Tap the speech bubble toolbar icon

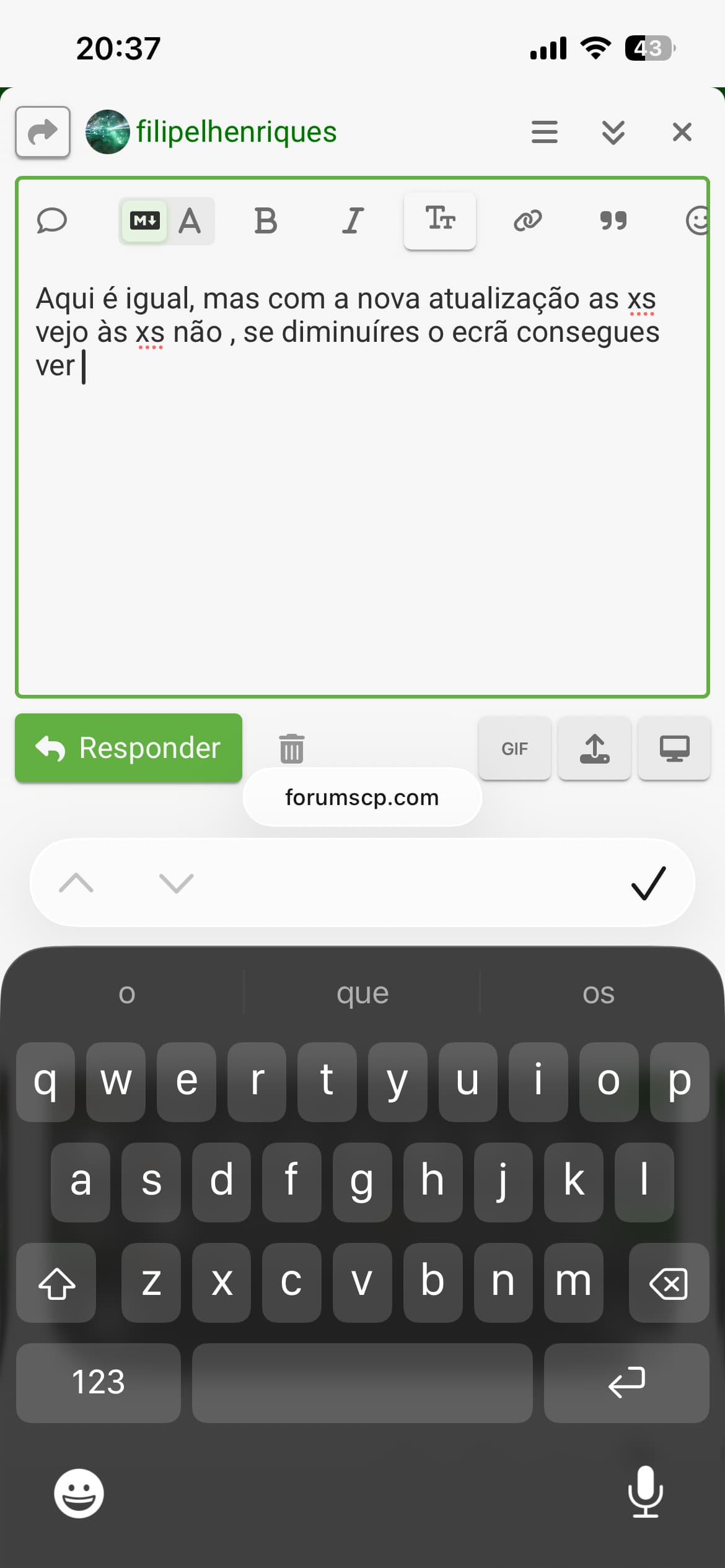coord(51,220)
